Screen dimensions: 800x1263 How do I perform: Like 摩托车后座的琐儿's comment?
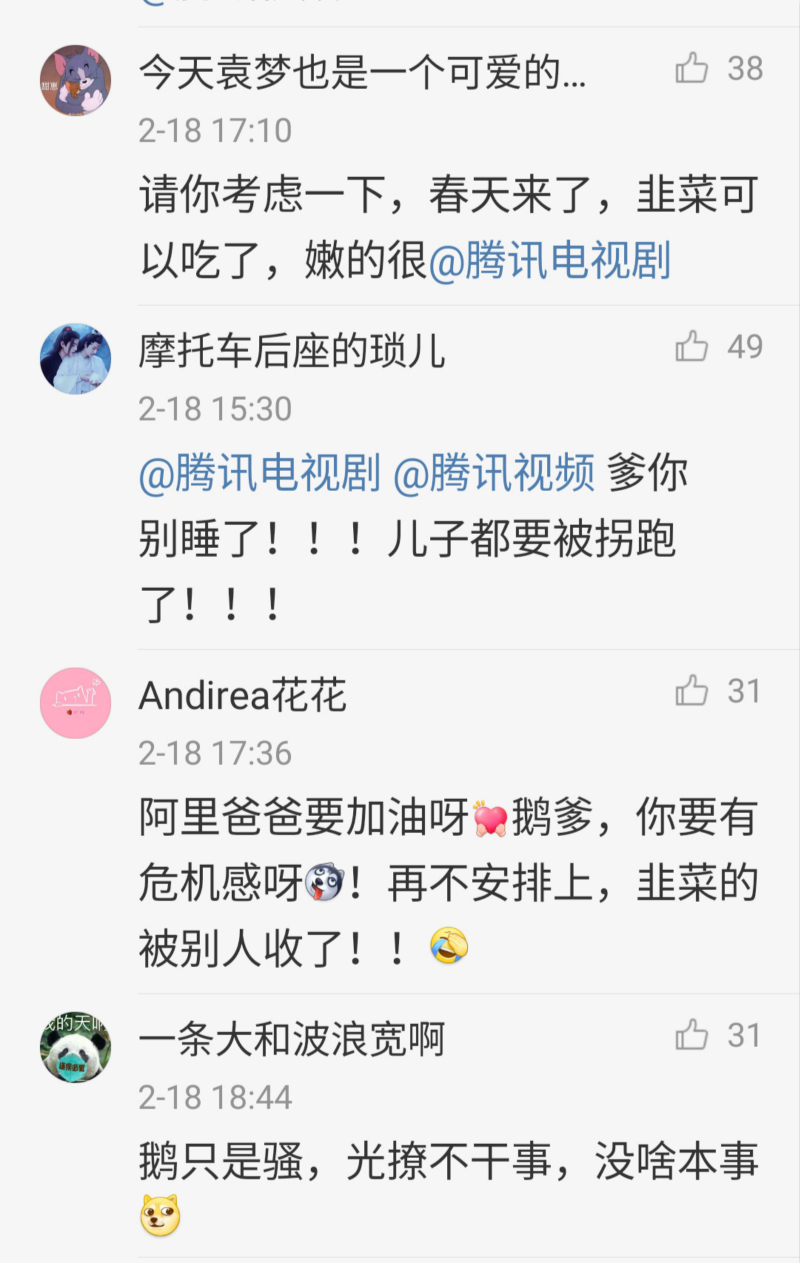692,347
